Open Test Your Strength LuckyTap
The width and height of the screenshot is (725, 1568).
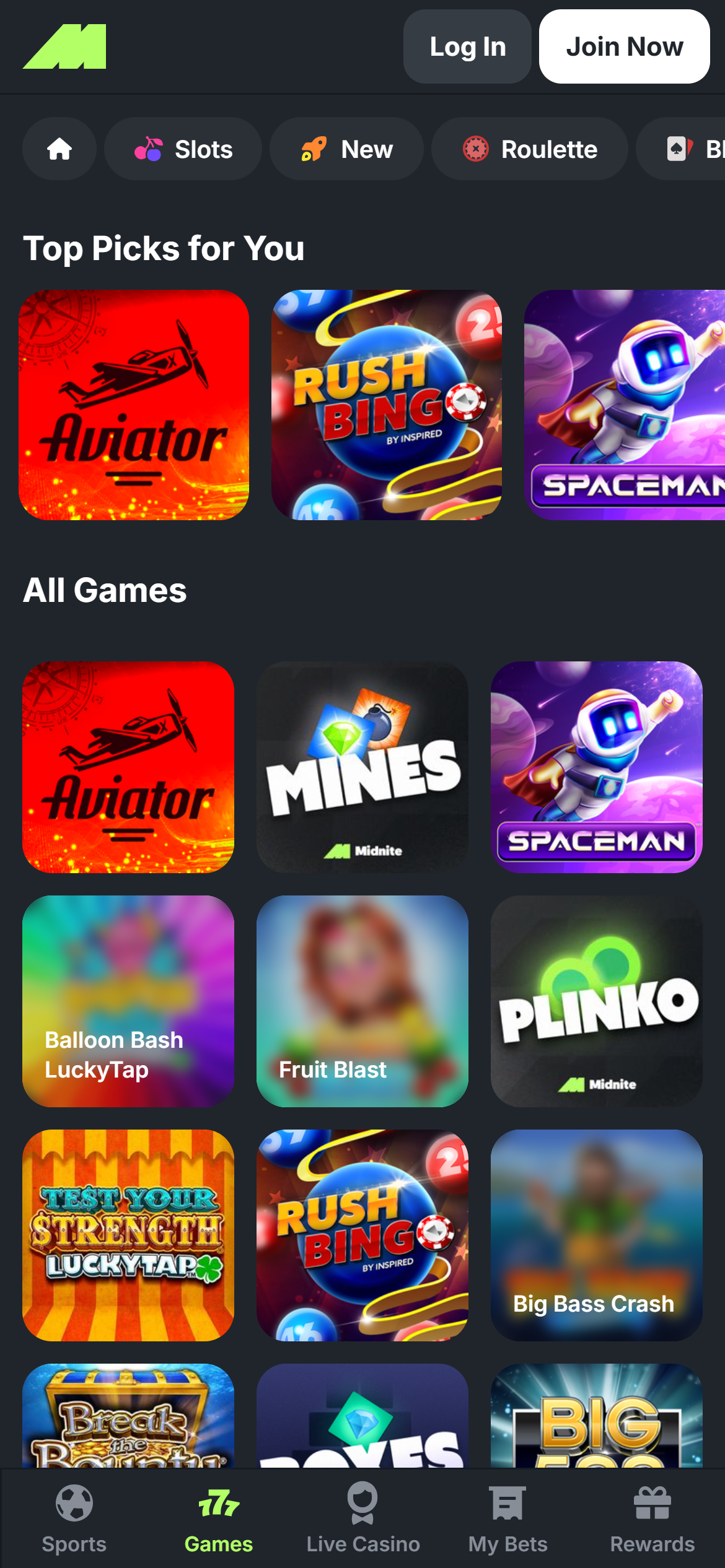(128, 1235)
